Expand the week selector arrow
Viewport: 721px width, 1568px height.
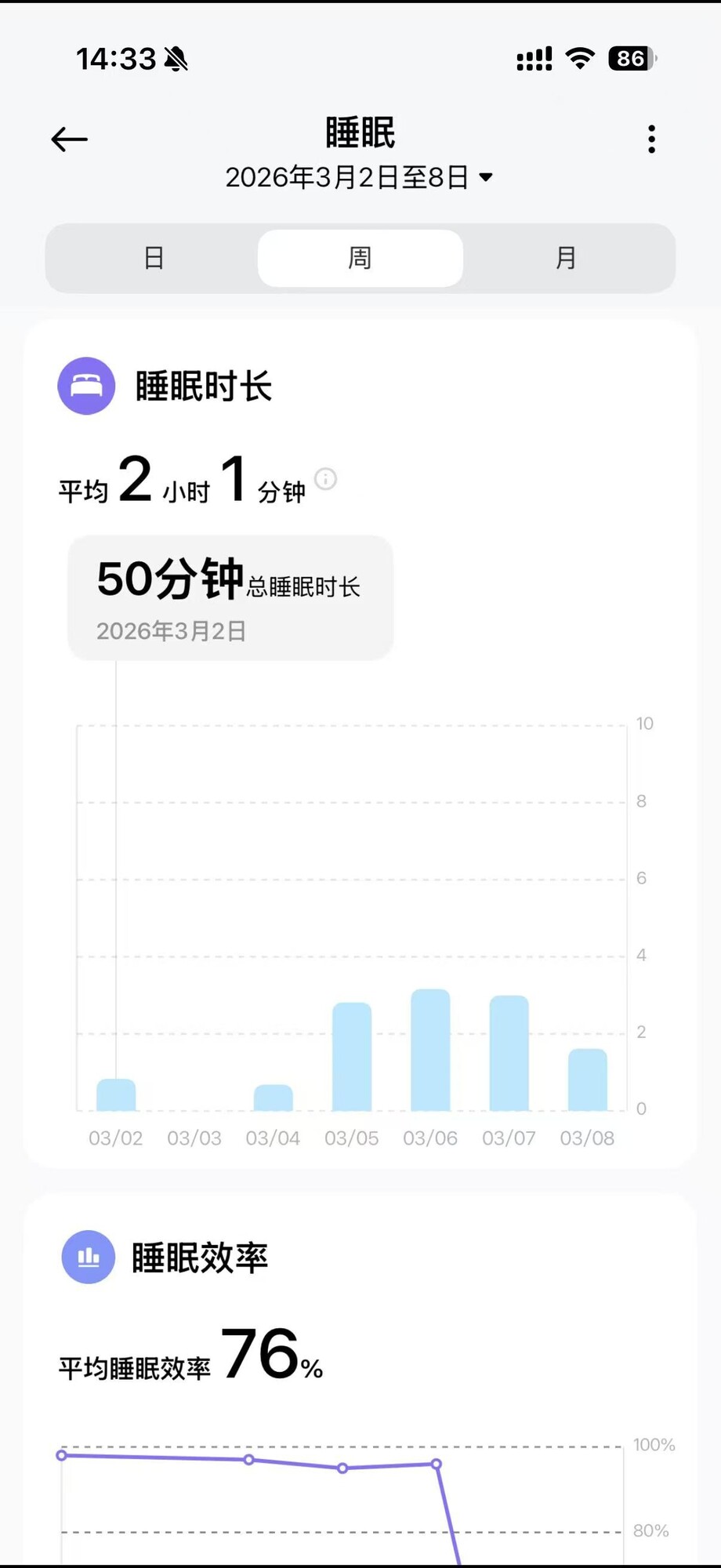pyautogui.click(x=487, y=178)
